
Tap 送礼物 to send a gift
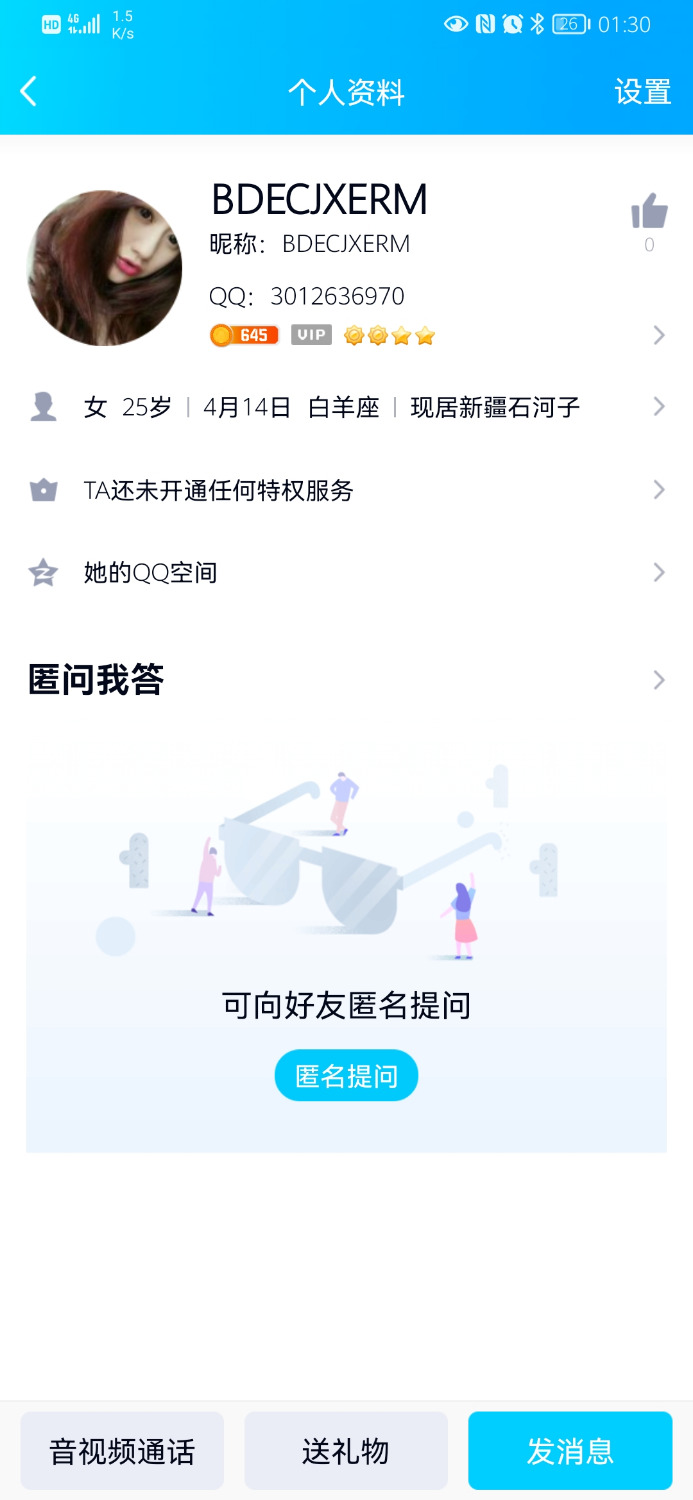(346, 1451)
